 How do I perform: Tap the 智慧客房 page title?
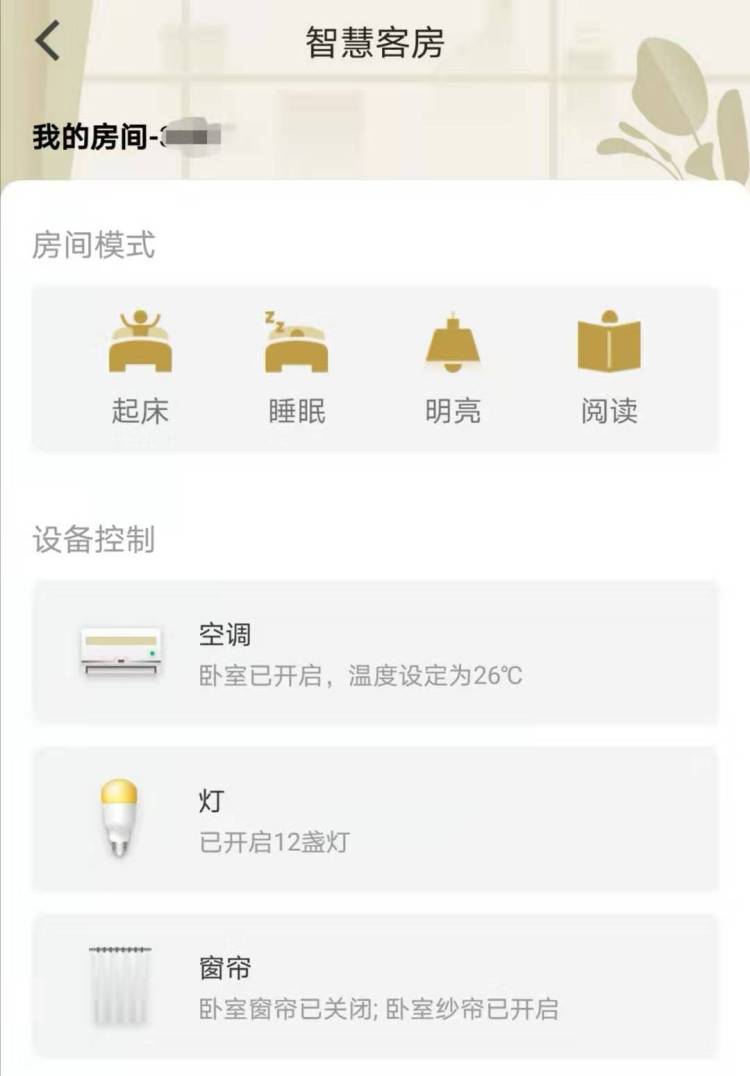(375, 40)
